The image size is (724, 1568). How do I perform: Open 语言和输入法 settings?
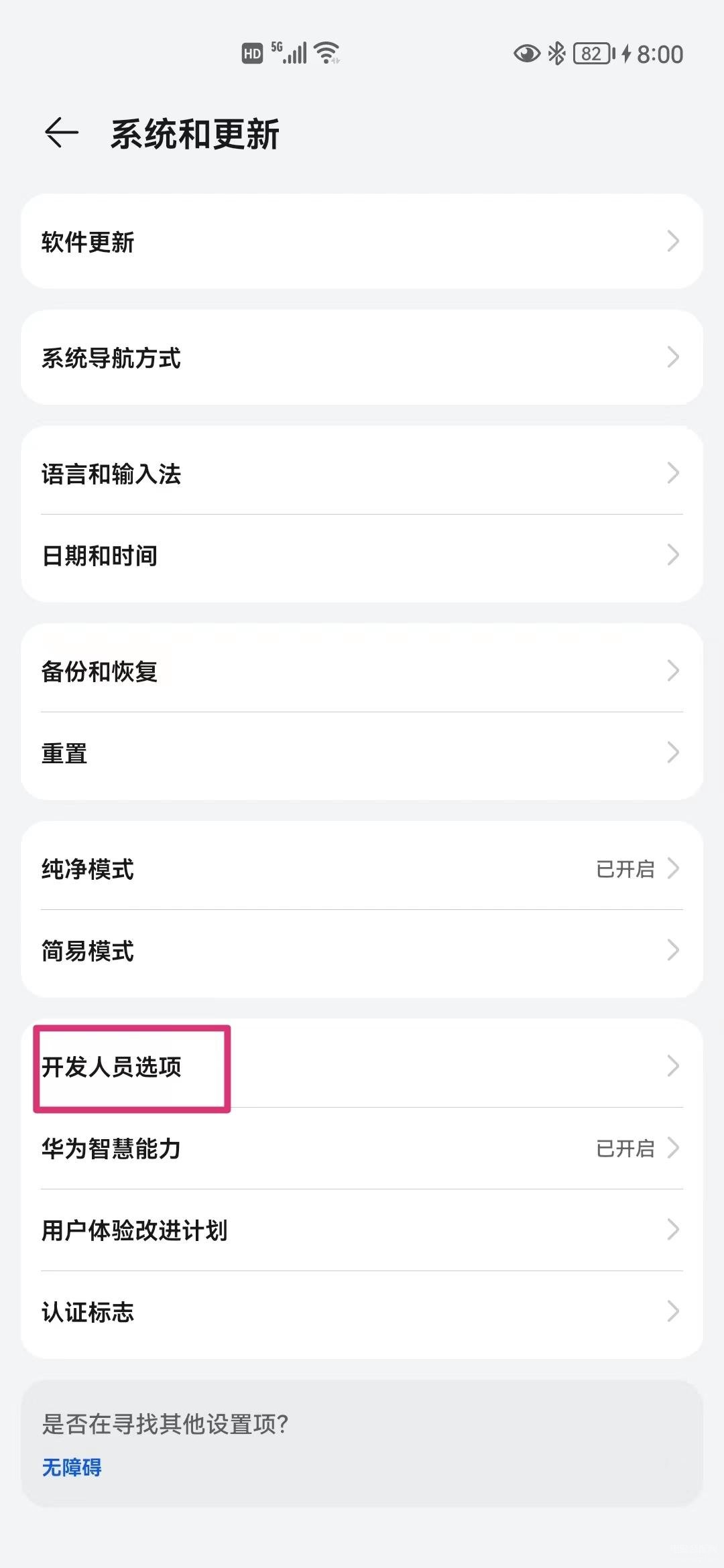[x=362, y=474]
